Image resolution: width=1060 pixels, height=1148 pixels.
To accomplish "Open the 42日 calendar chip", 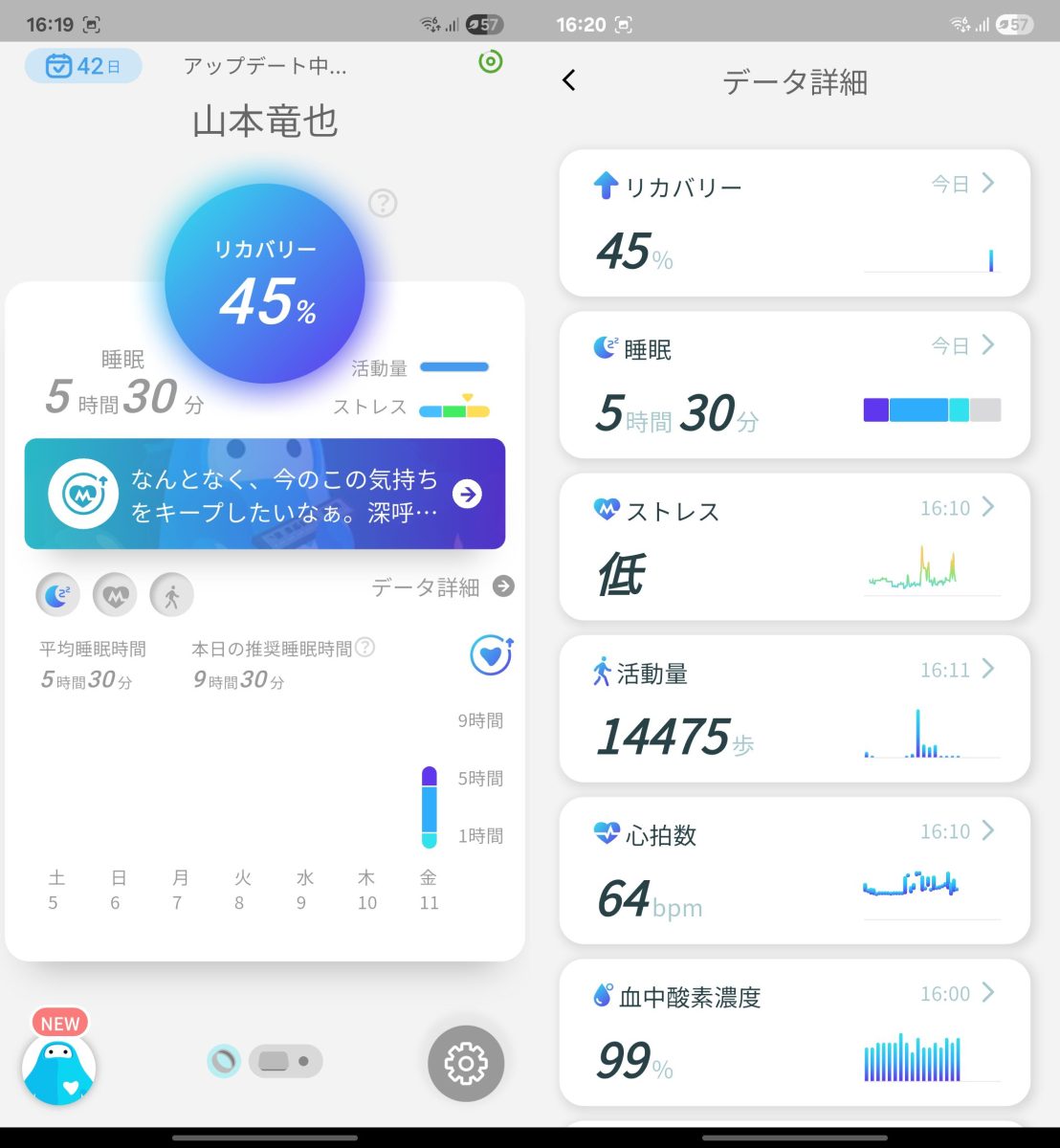I will point(83,66).
